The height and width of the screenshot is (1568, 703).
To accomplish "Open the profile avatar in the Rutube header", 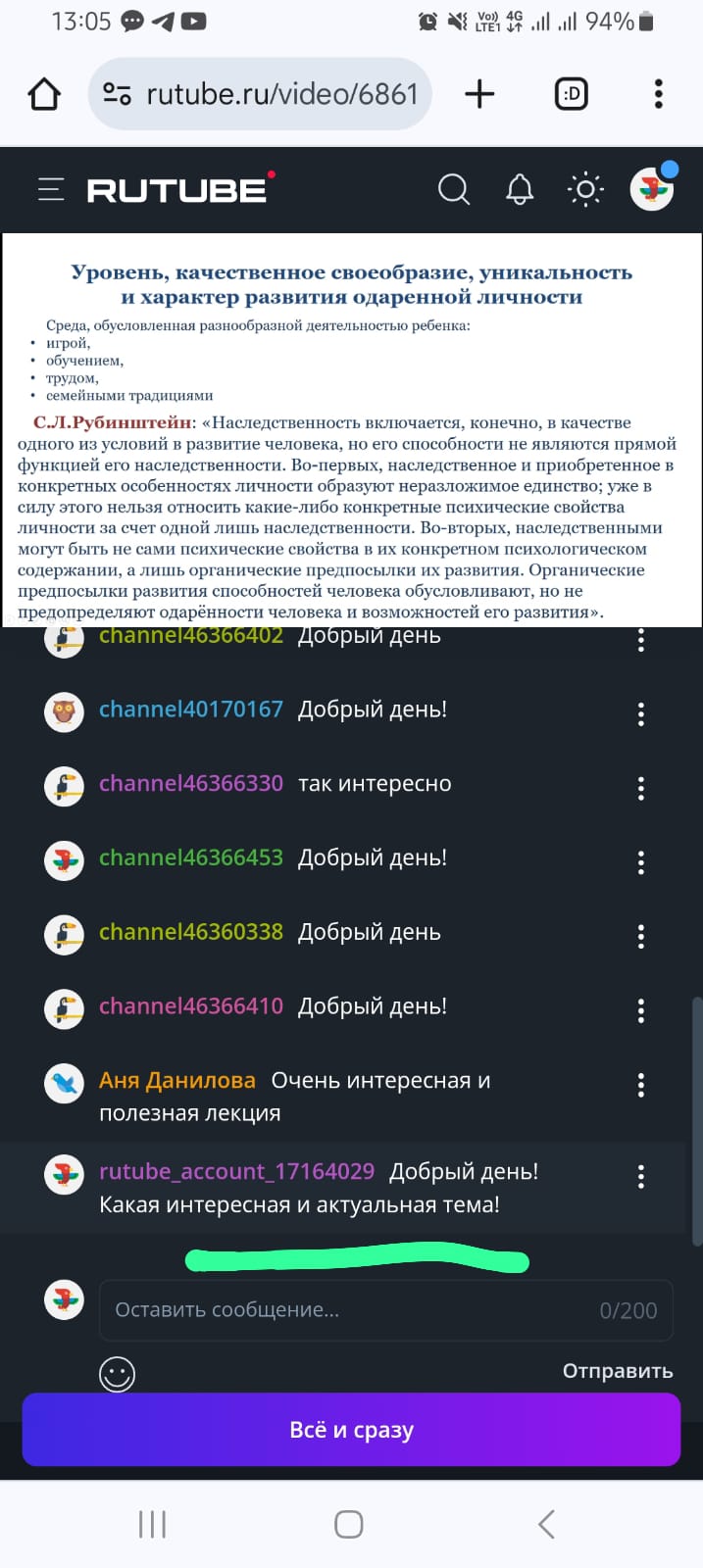I will click(652, 188).
